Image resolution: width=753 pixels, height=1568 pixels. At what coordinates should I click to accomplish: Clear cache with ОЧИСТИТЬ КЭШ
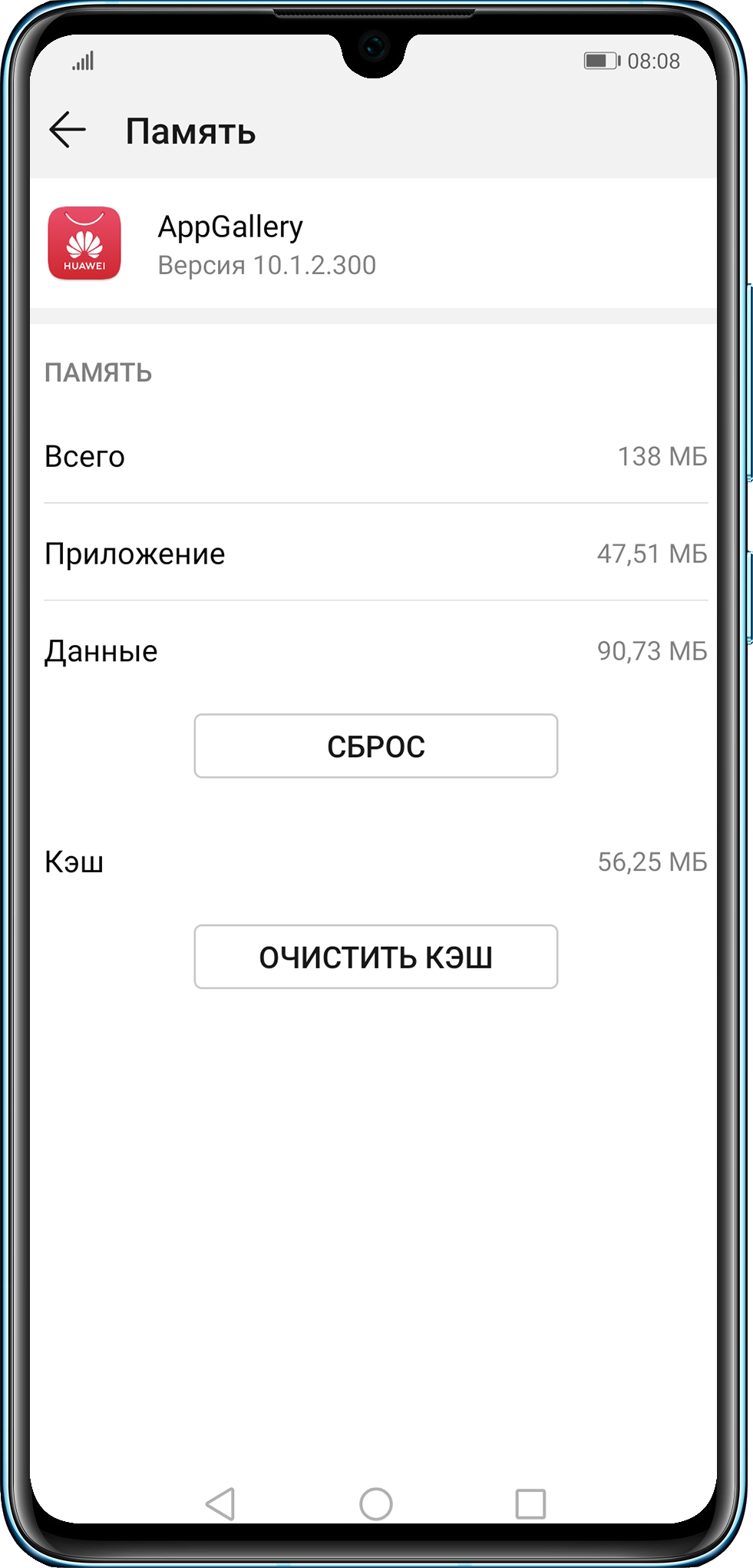pyautogui.click(x=375, y=956)
